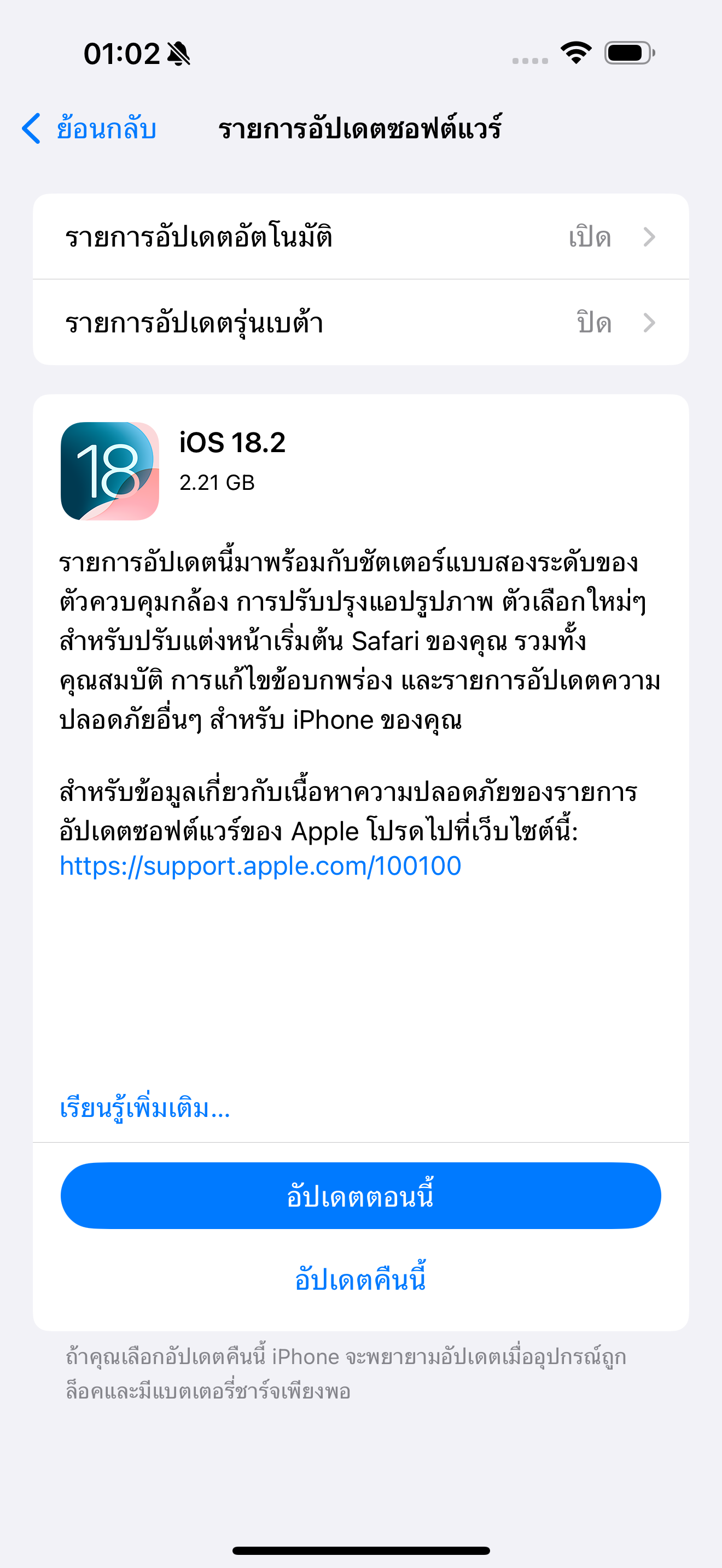Screen dimensions: 722x1568
Task: Go back with the ย้อนกลับ button
Action: coord(90,128)
